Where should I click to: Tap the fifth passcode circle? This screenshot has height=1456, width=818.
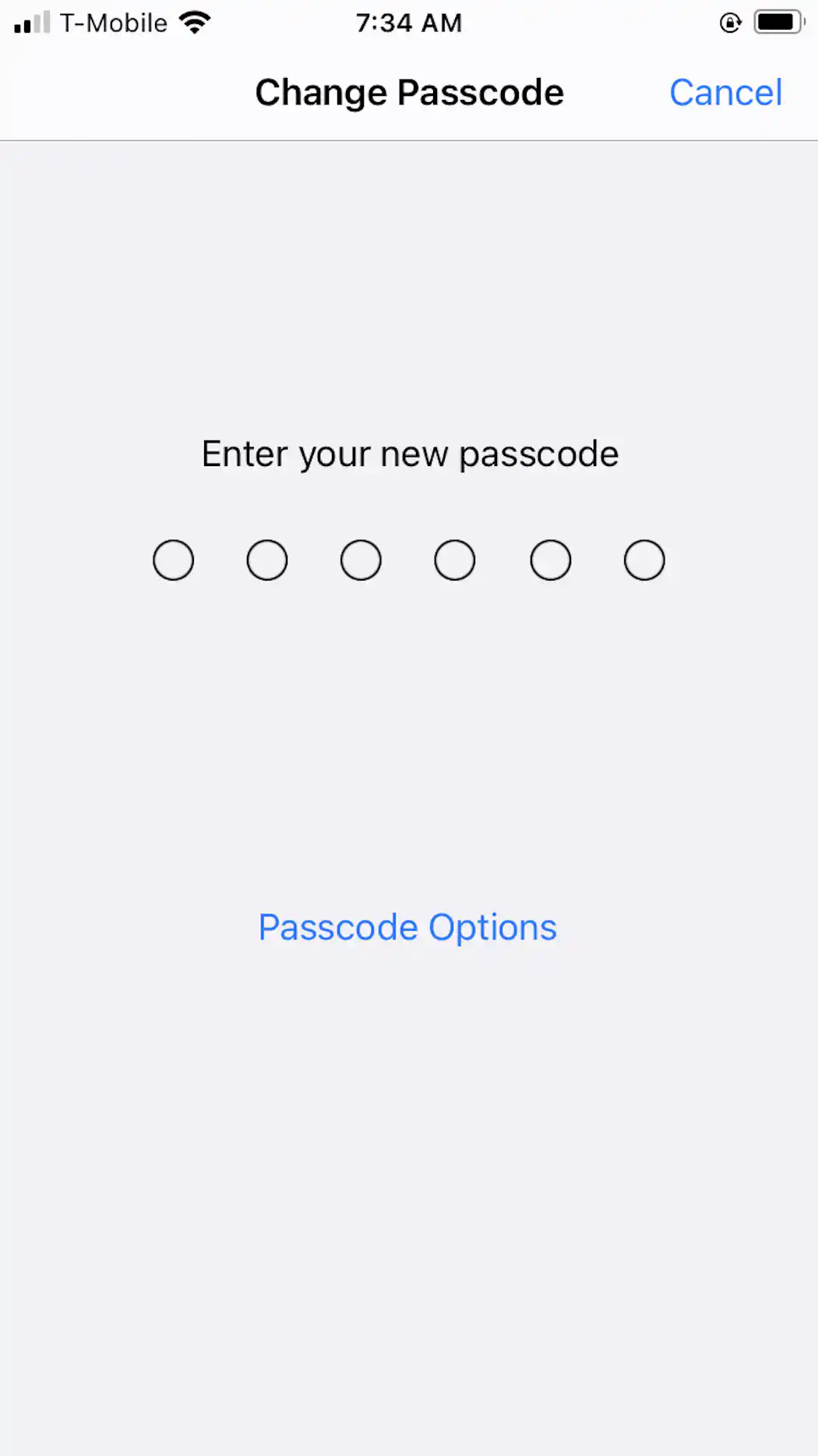(549, 560)
